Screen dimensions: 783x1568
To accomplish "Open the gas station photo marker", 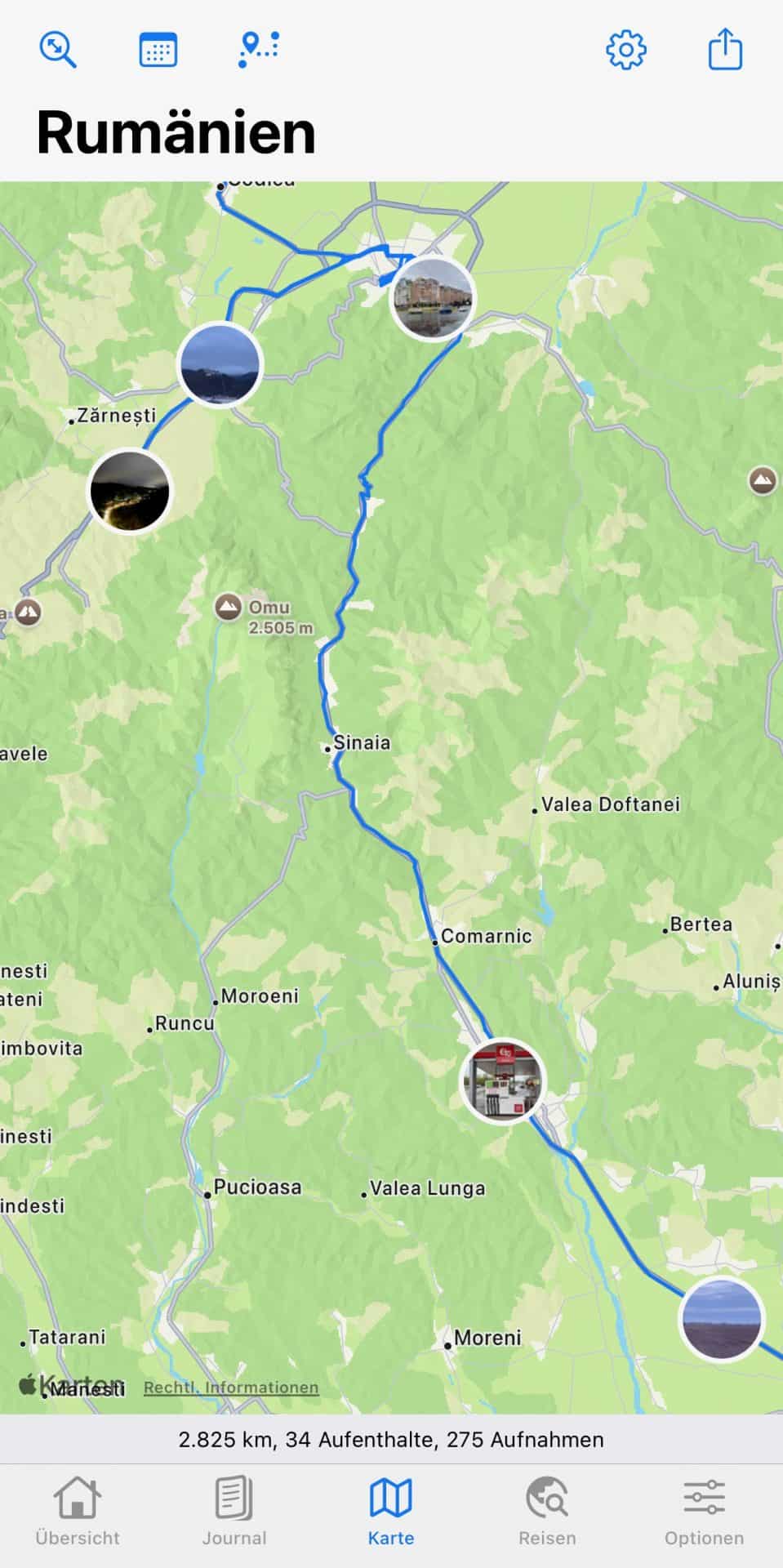I will [x=502, y=1081].
